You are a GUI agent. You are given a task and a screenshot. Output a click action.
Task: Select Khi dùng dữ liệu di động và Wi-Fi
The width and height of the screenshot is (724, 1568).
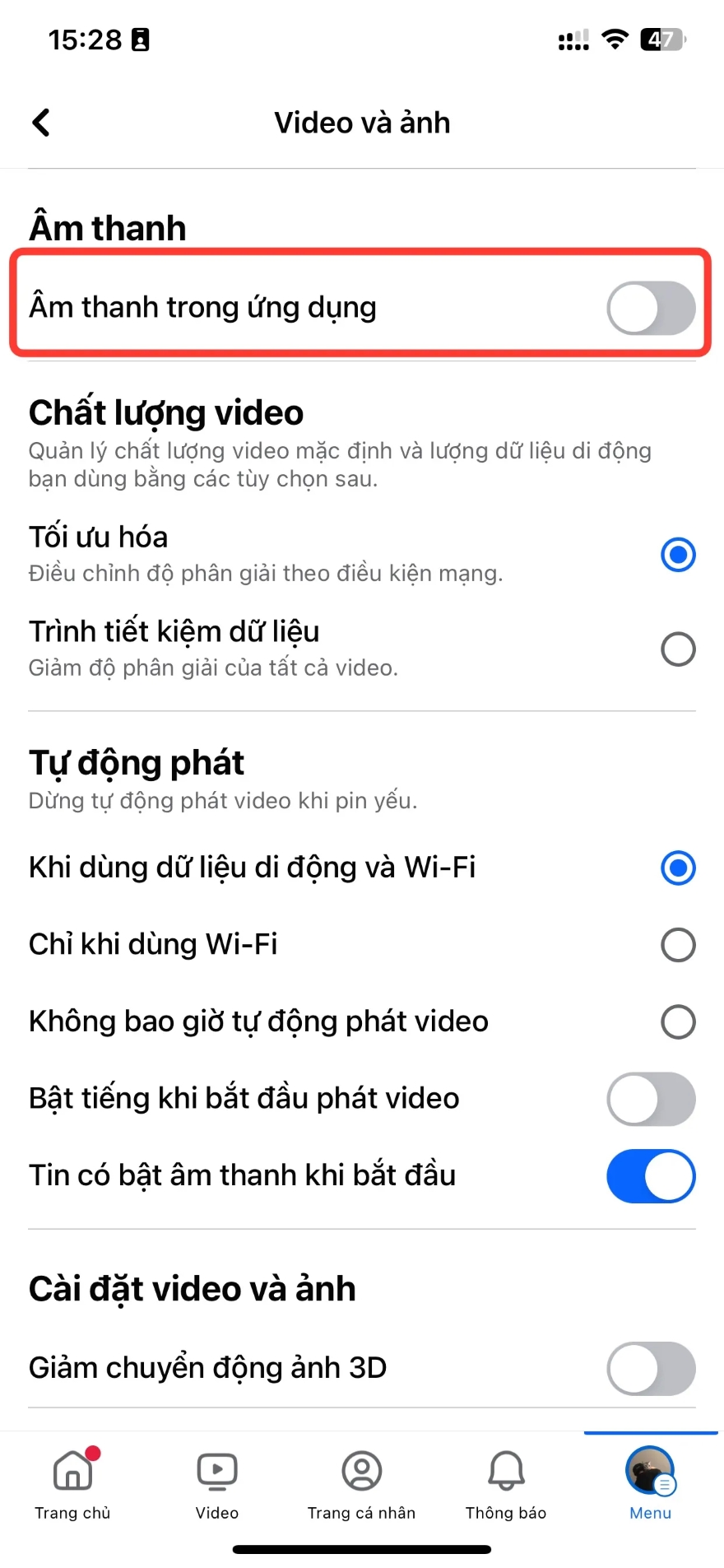pos(678,868)
